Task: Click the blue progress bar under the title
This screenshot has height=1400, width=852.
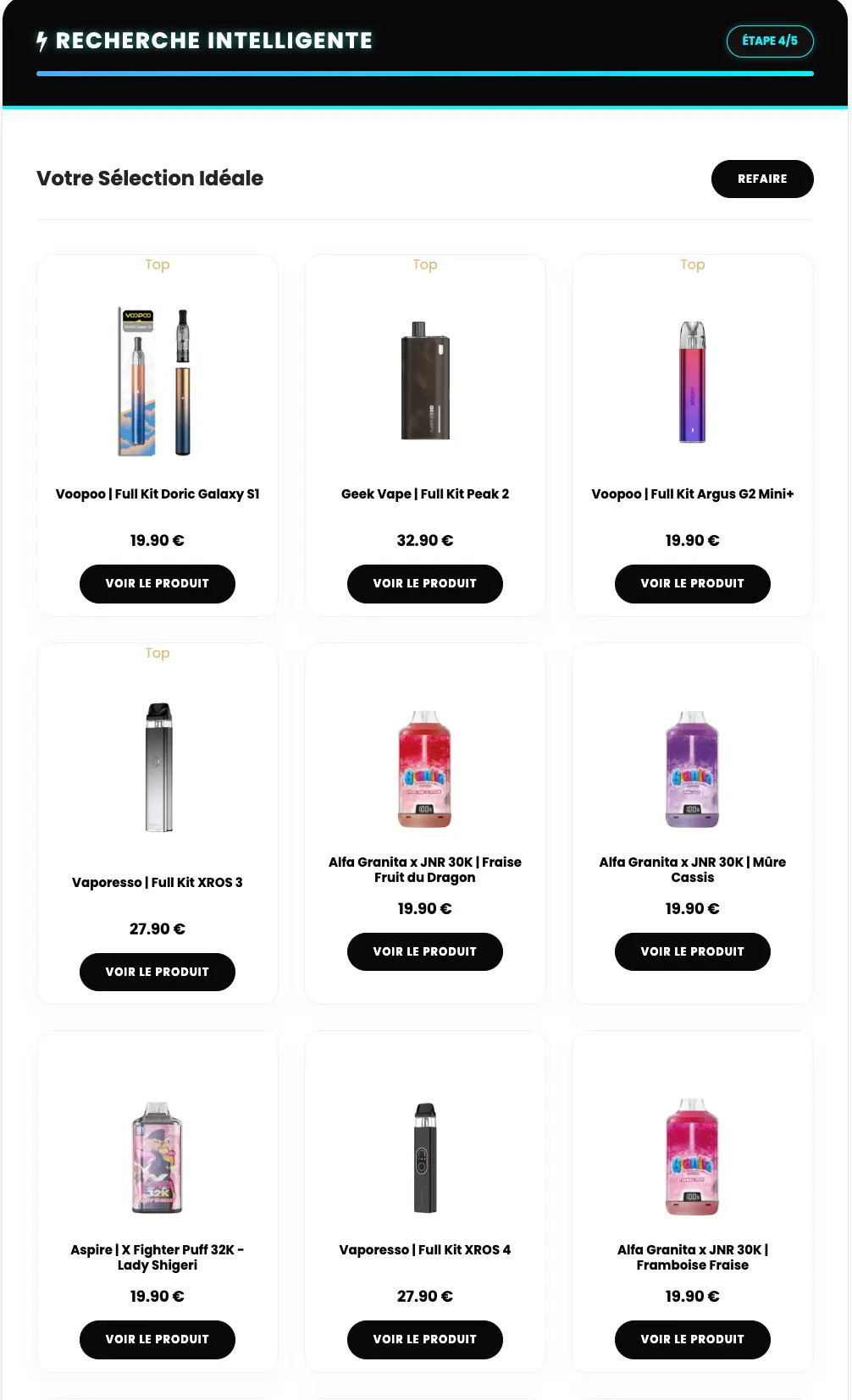Action: point(424,74)
